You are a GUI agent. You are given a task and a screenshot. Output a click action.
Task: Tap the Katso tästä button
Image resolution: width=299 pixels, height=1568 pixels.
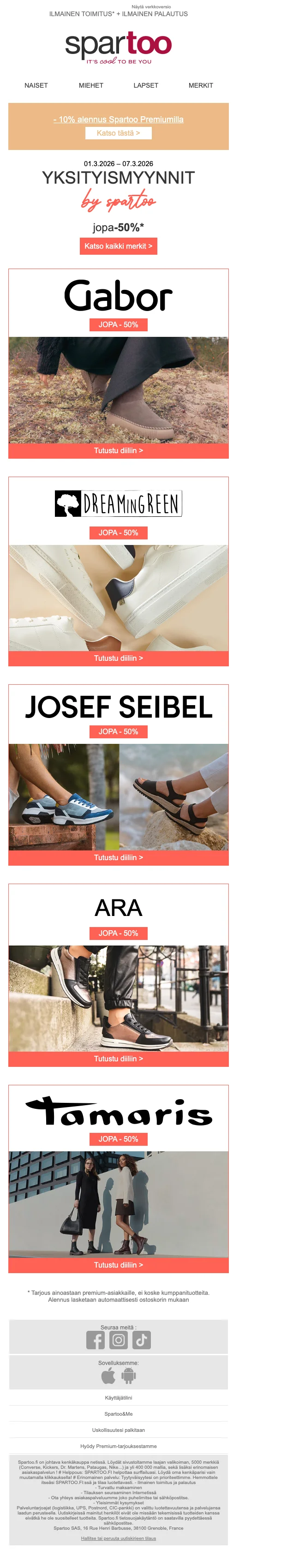coord(118,133)
